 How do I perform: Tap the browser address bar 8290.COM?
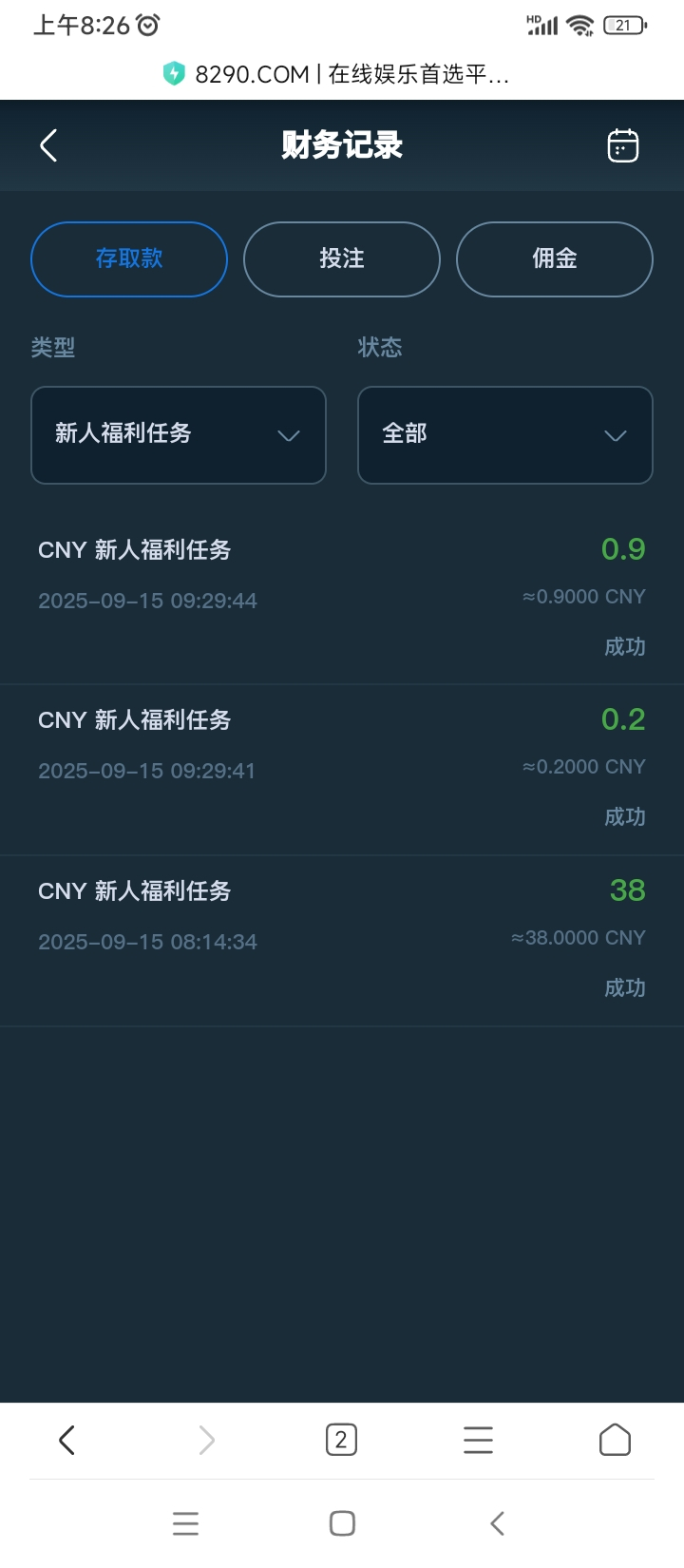tap(337, 74)
